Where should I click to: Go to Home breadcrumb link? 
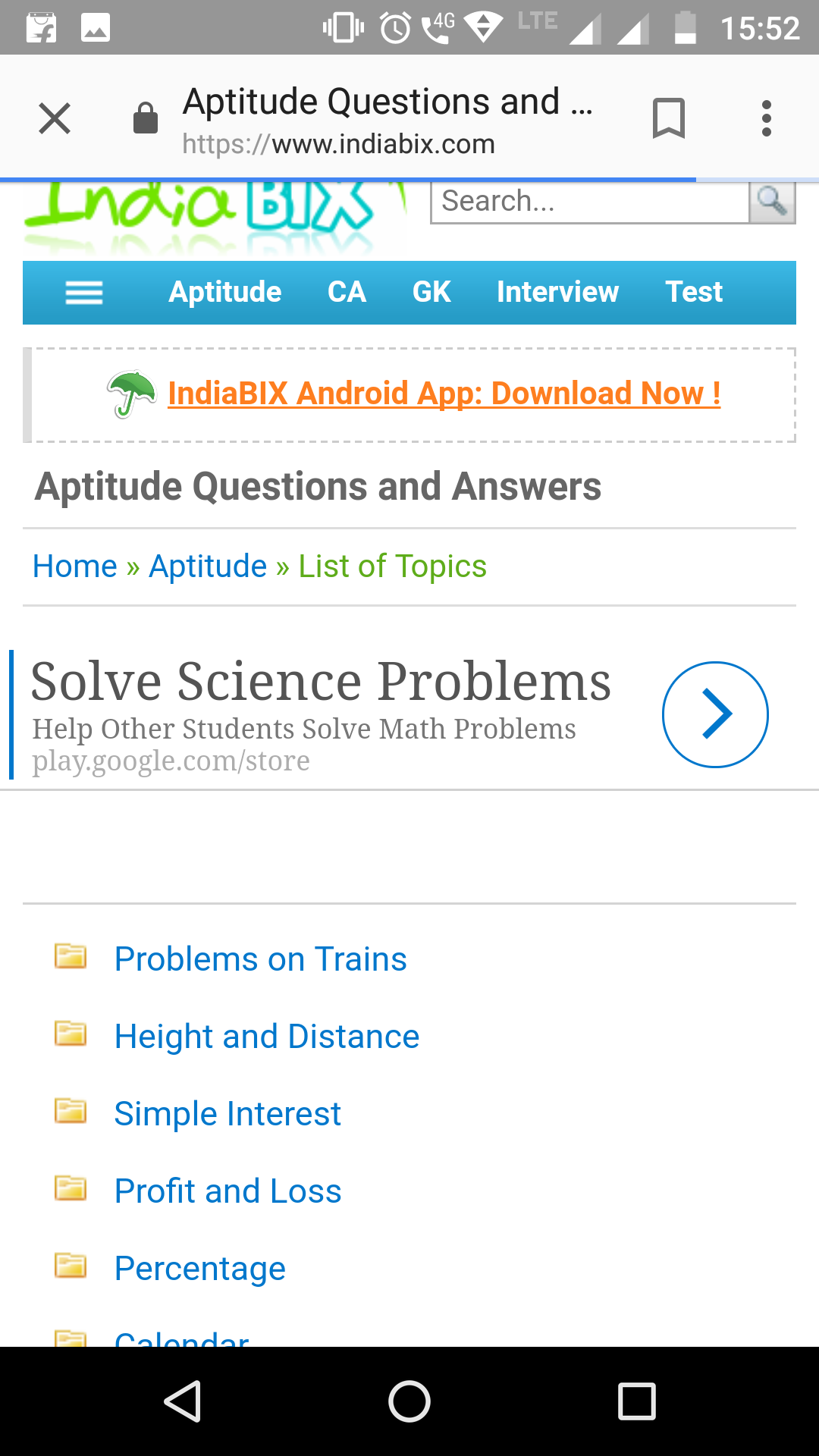[75, 566]
